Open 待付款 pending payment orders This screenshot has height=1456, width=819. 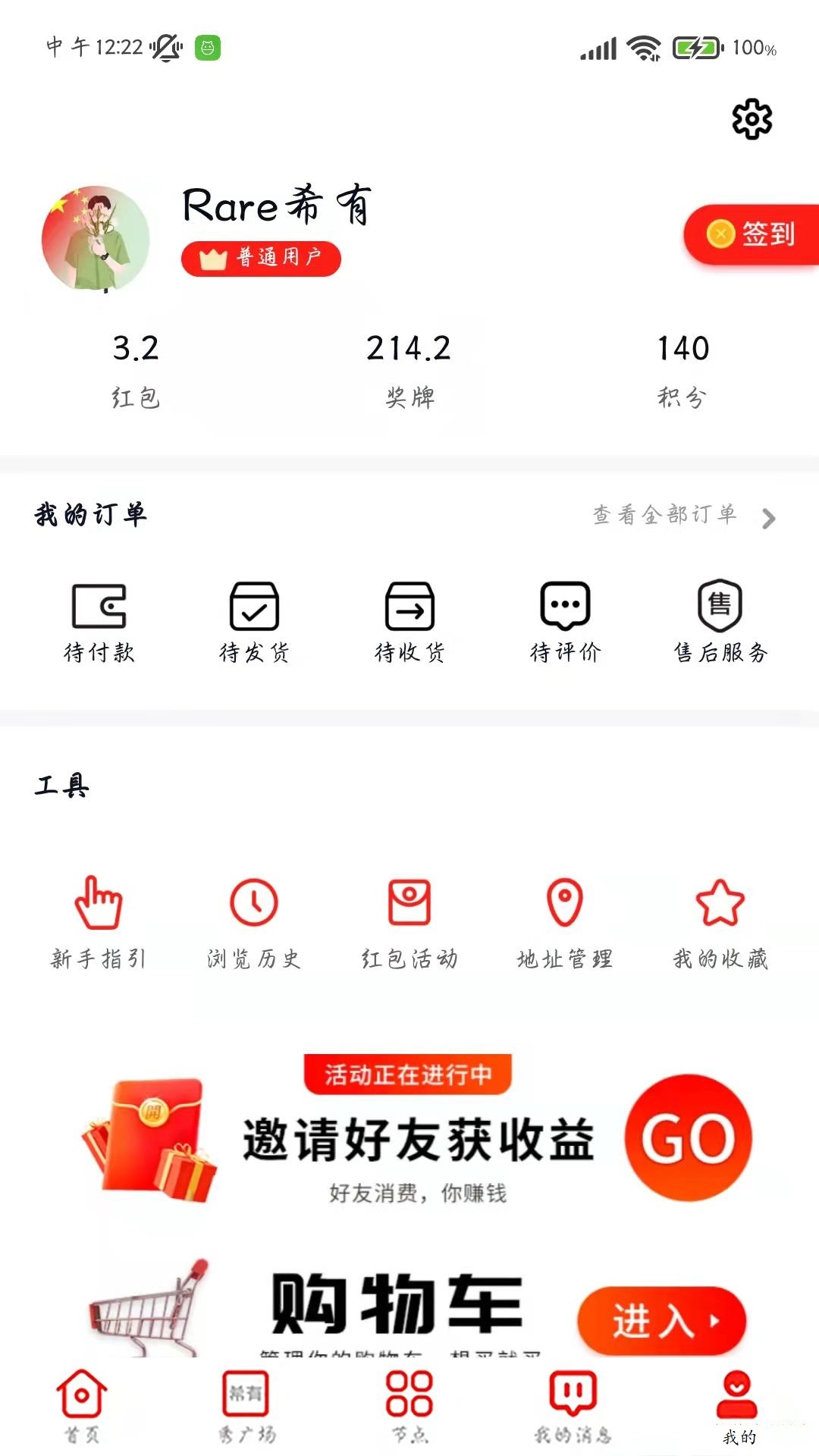tap(99, 621)
